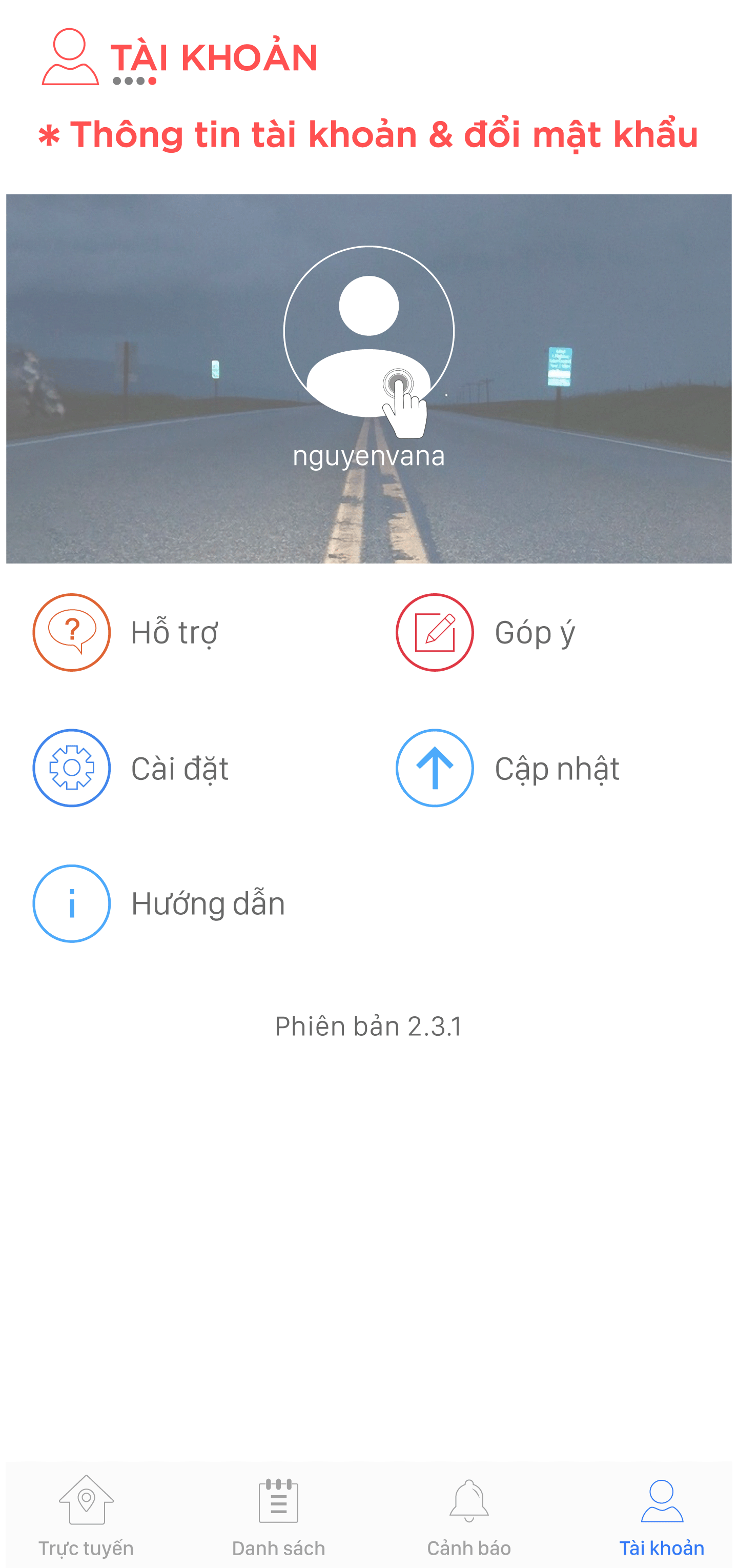Tap the profile avatar for nguyenvana
738x1568 pixels.
368,332
